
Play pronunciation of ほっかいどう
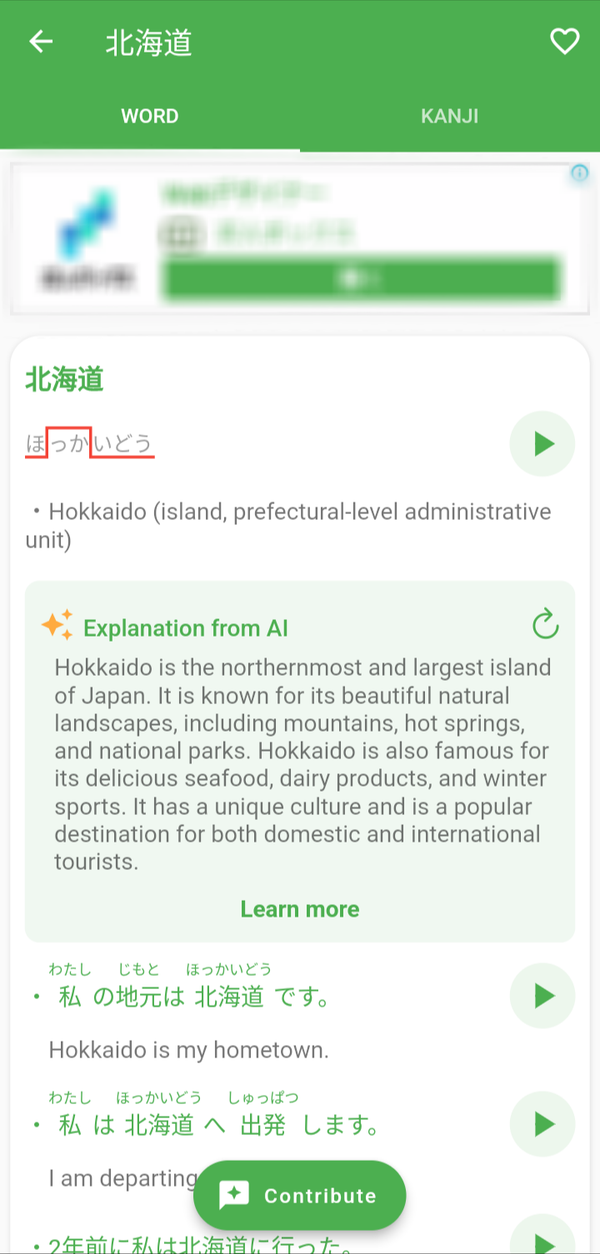click(x=542, y=443)
